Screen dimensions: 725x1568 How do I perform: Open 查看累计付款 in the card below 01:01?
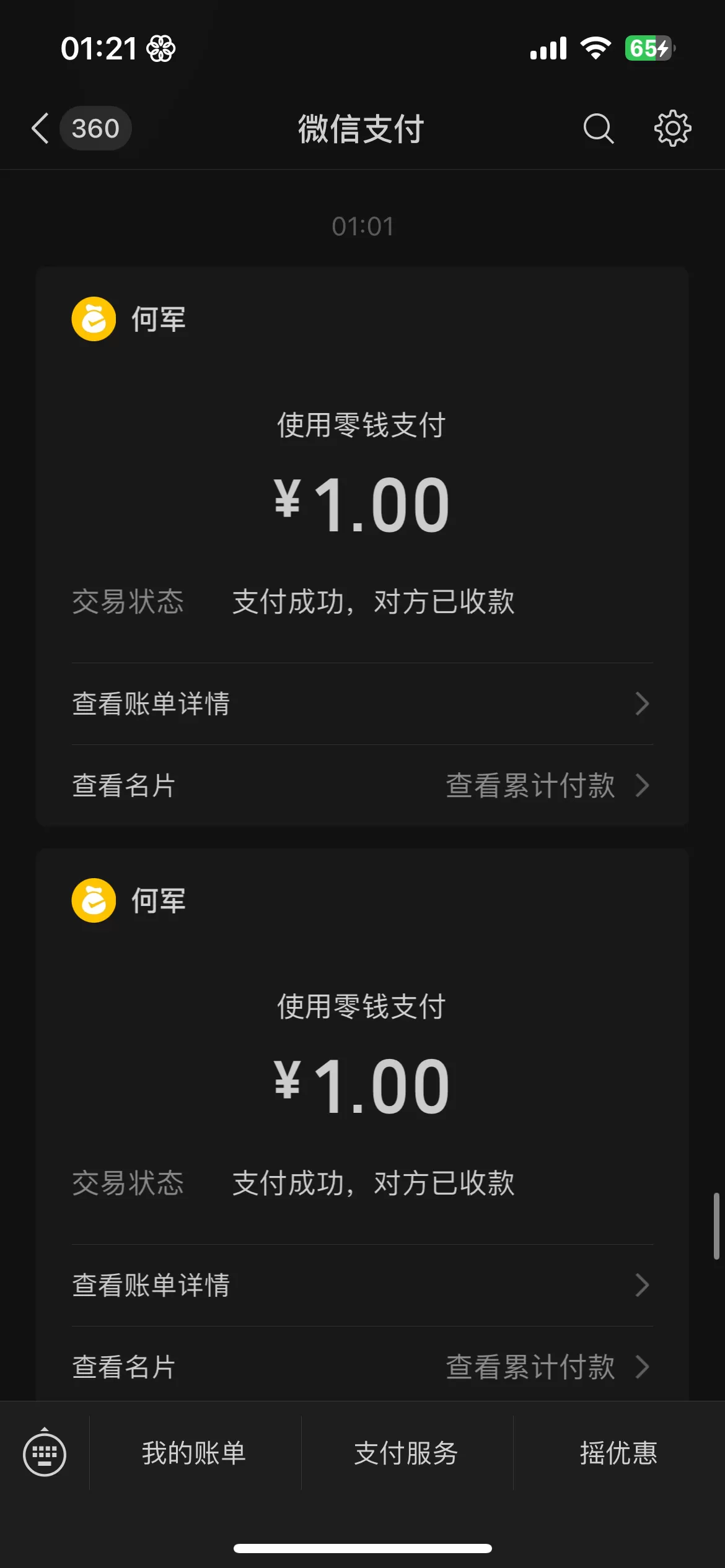point(547,786)
